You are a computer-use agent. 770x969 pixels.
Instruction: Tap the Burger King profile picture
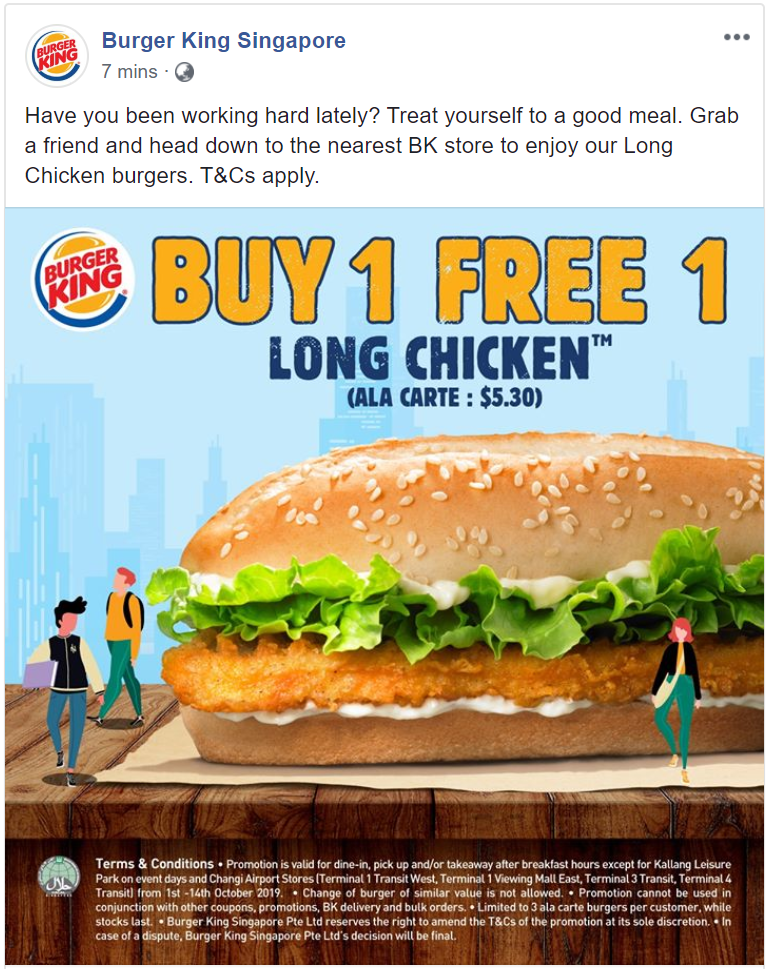pyautogui.click(x=57, y=56)
